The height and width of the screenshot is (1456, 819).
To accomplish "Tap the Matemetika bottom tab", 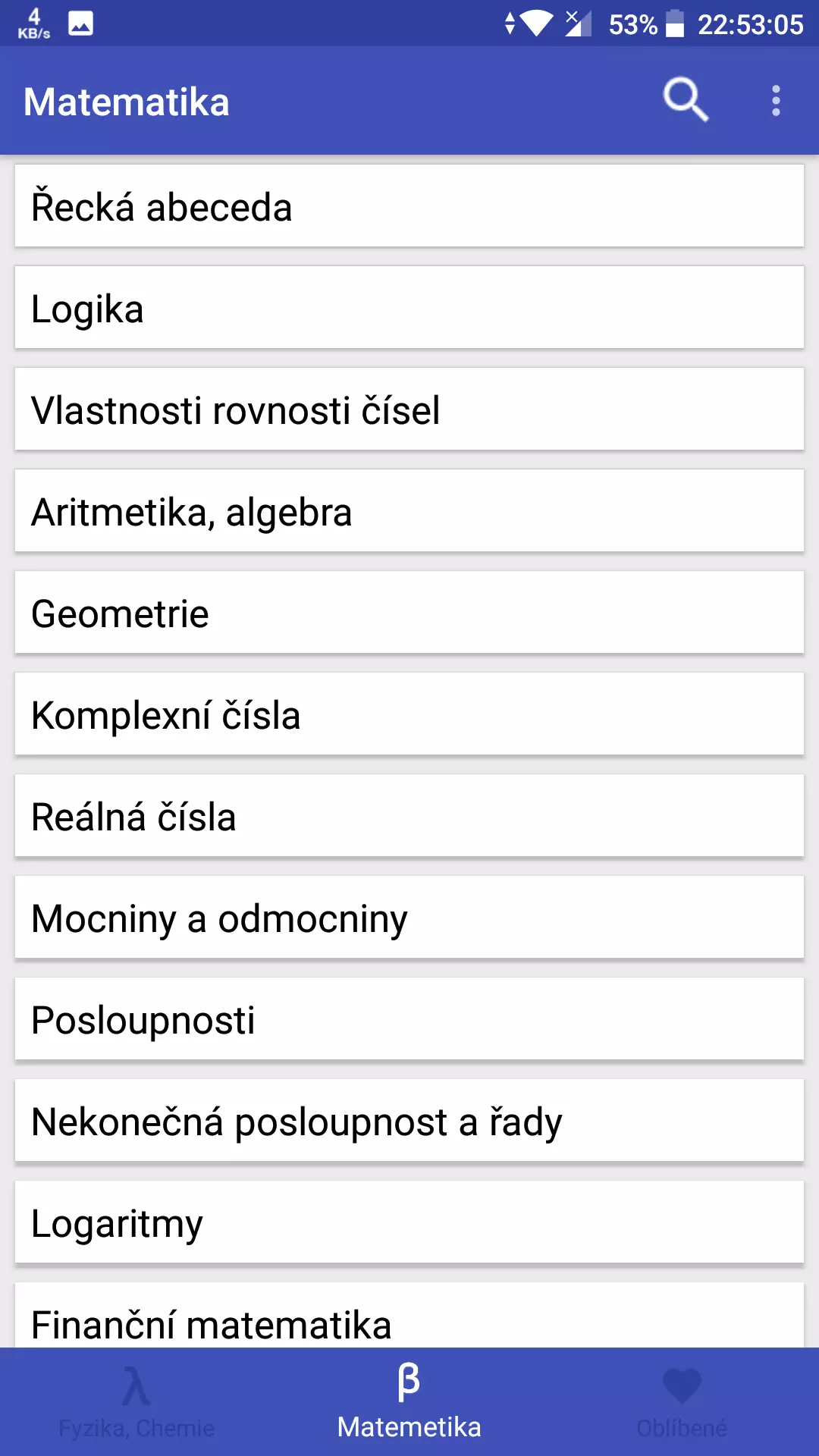I will coord(409,1403).
